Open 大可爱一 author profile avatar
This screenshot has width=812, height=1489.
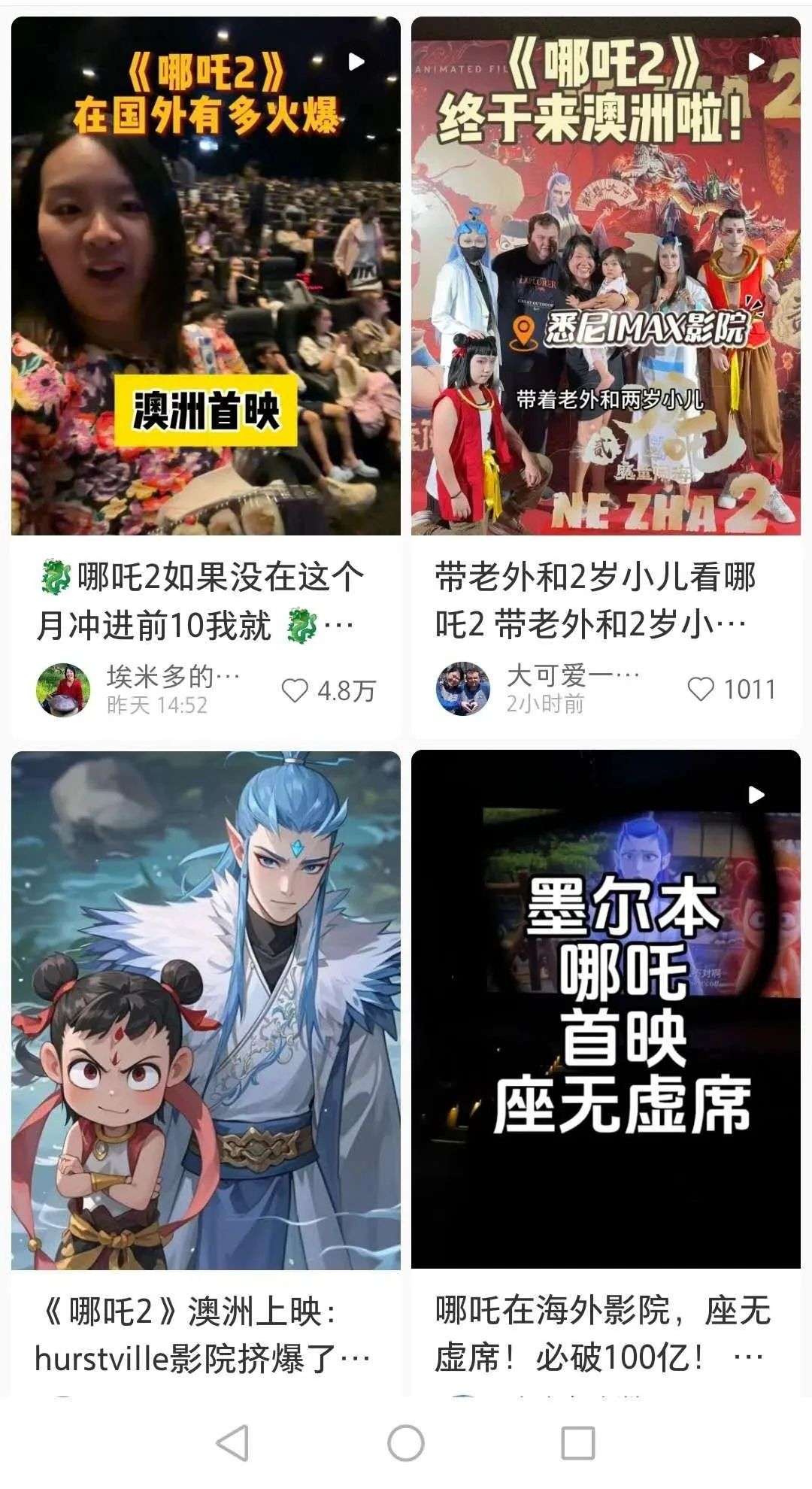462,689
